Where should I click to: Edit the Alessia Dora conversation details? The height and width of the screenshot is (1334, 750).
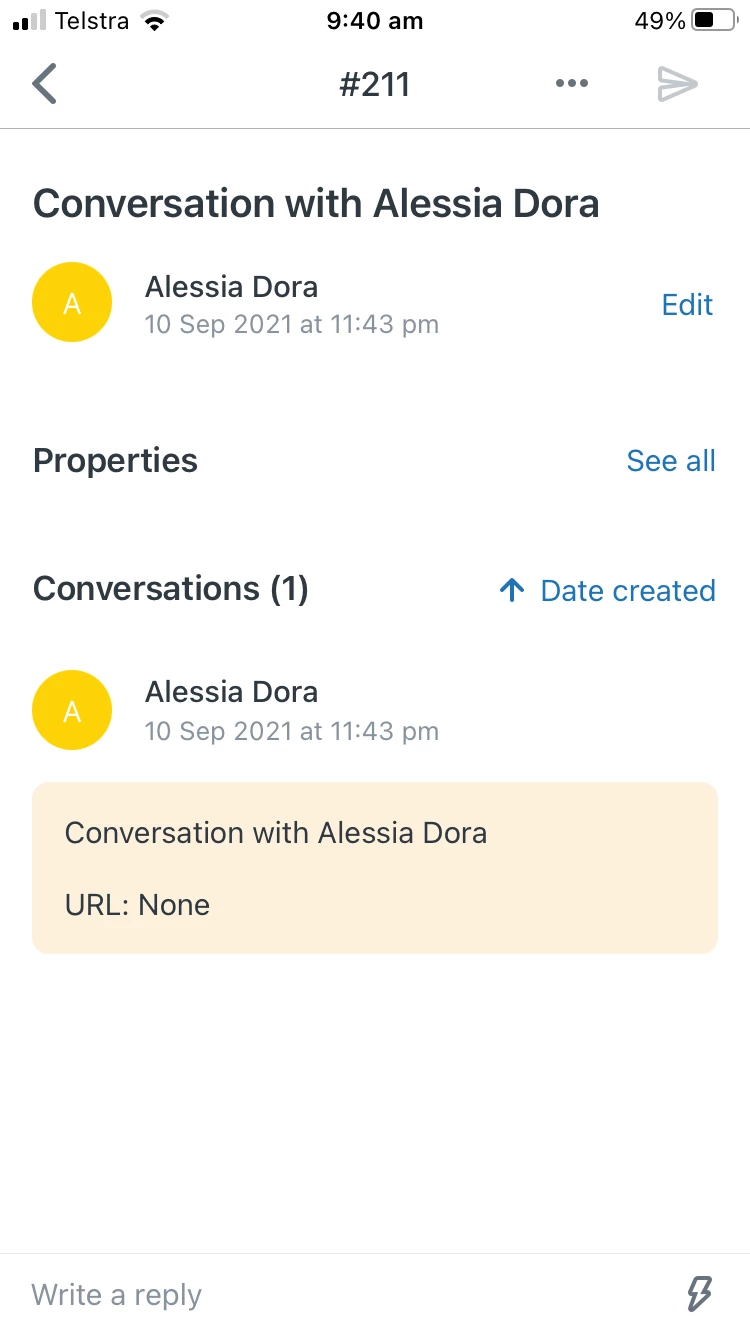coord(687,305)
